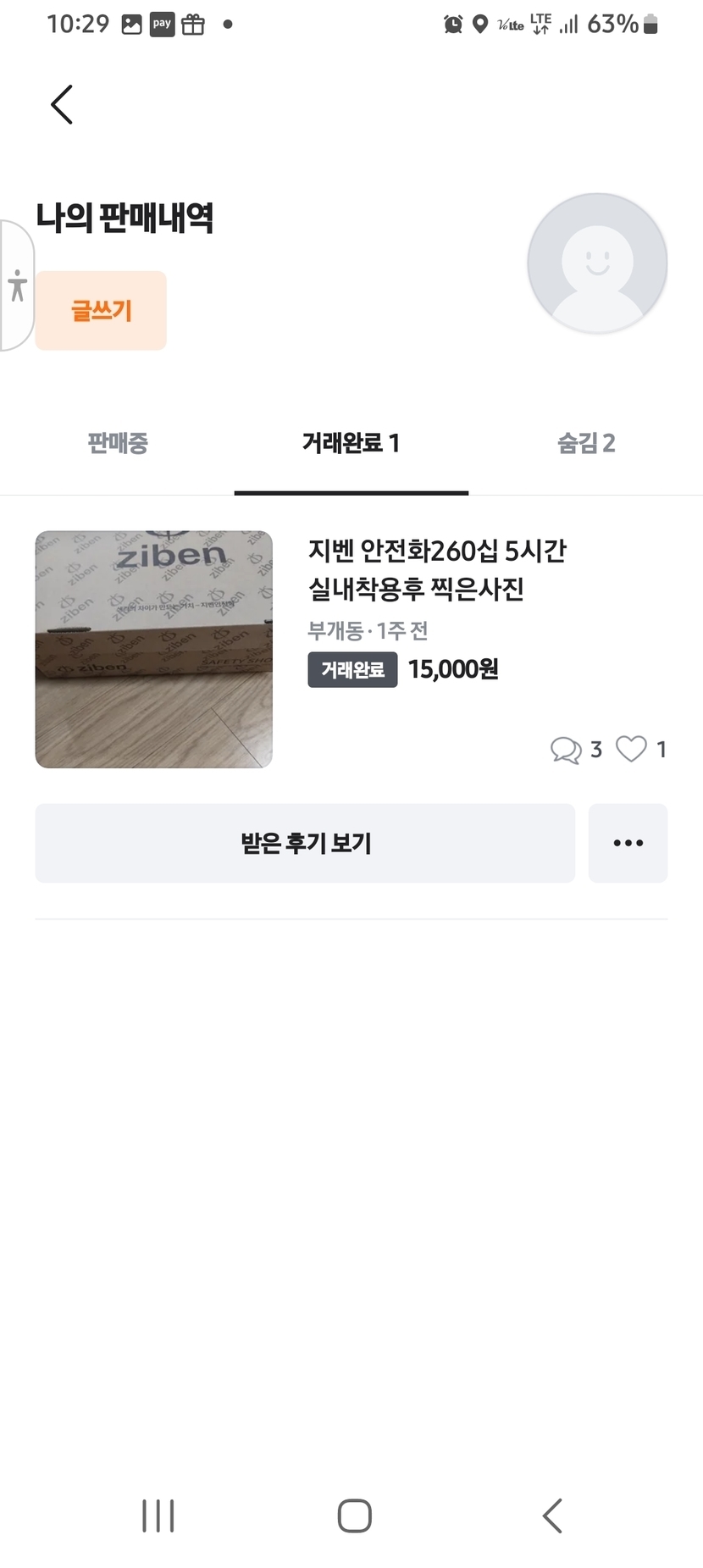Open recent apps from the navigation bar

[158, 1515]
